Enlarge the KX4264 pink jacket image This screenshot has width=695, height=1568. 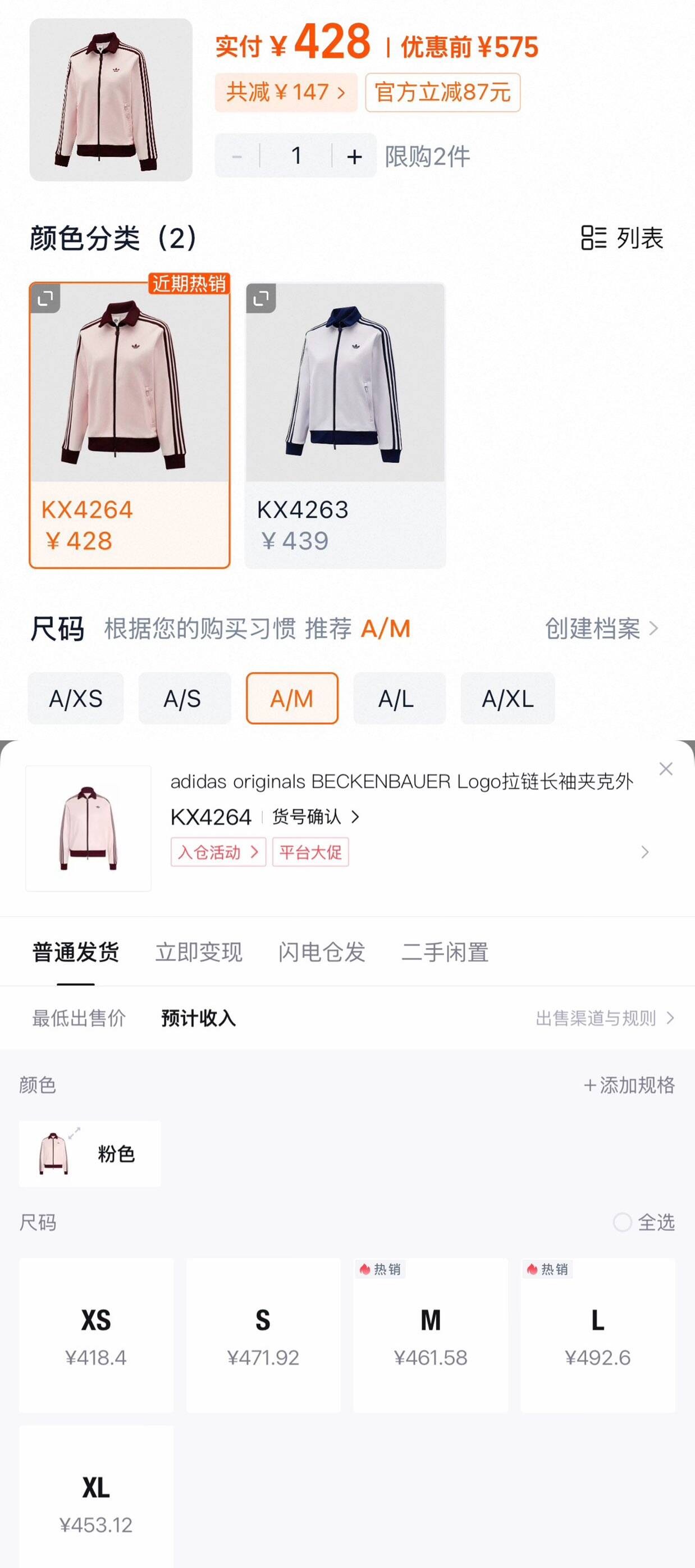tap(45, 298)
